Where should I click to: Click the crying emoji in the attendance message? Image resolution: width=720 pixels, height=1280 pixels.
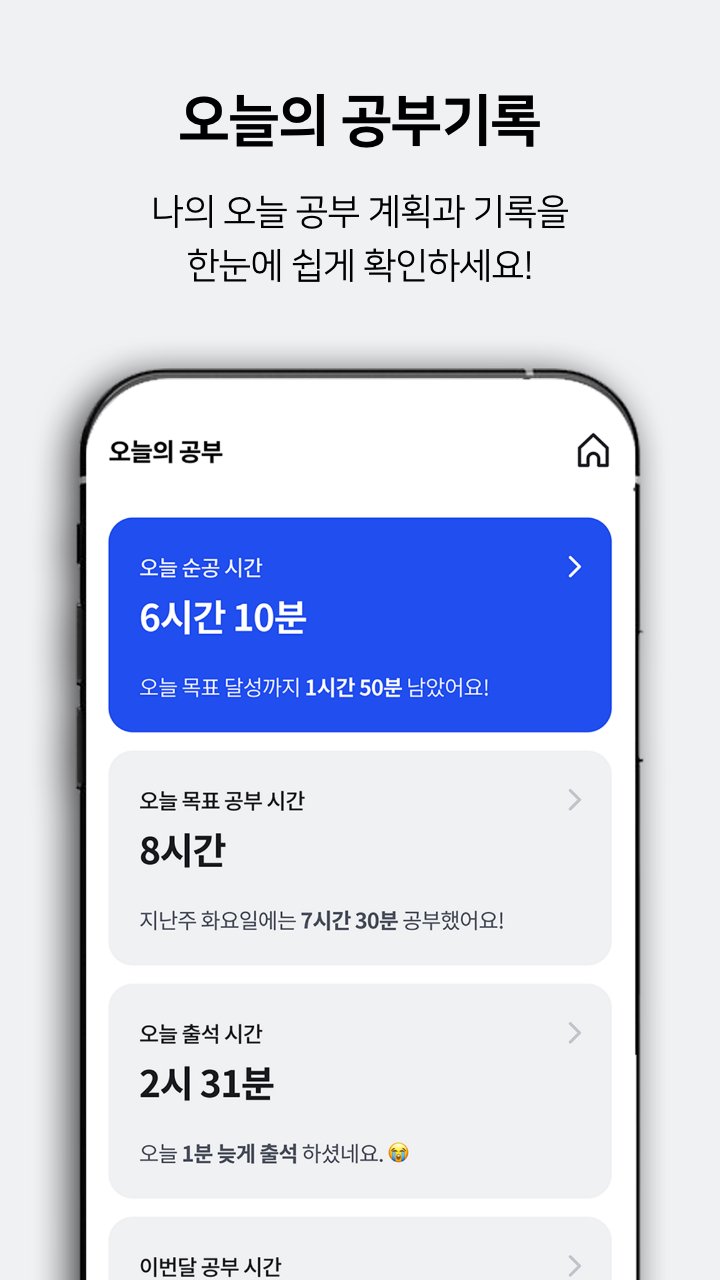(x=400, y=1154)
